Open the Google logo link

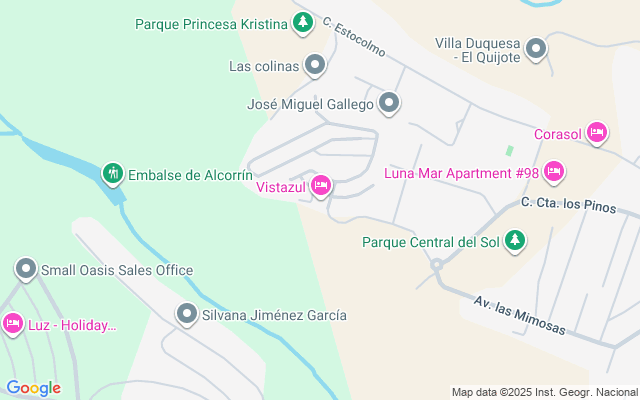[33, 388]
